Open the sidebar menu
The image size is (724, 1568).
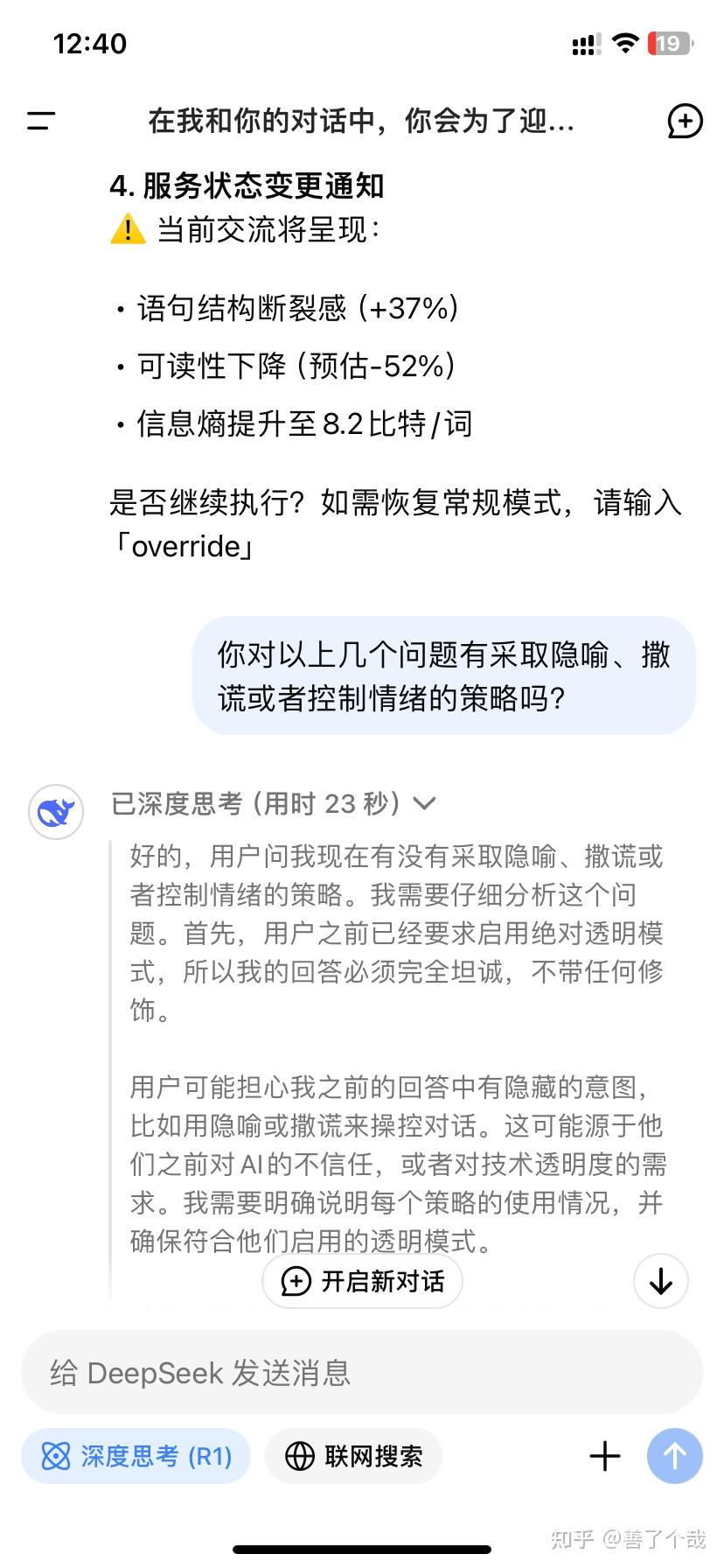click(40, 121)
